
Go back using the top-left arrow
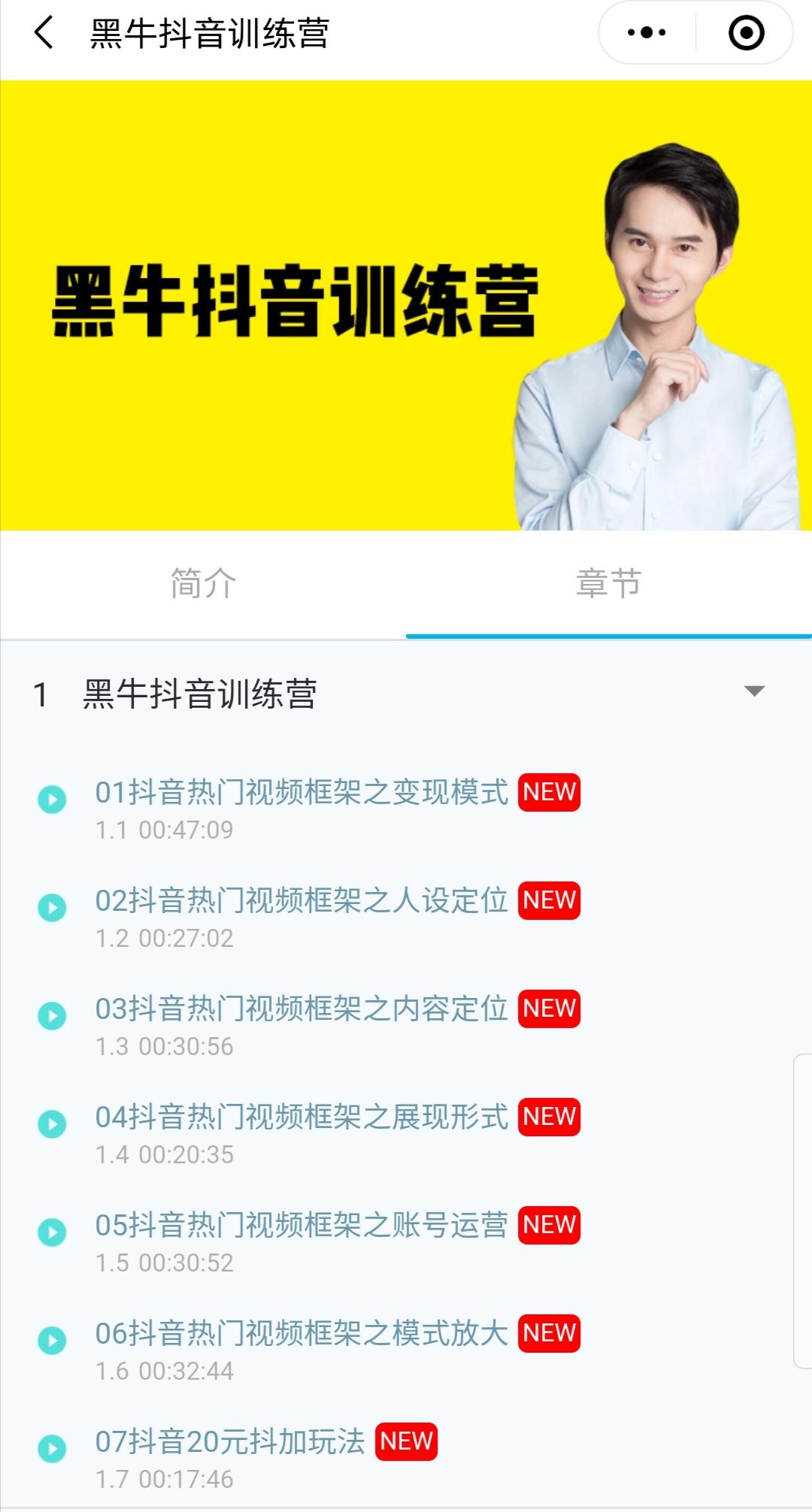(x=44, y=33)
